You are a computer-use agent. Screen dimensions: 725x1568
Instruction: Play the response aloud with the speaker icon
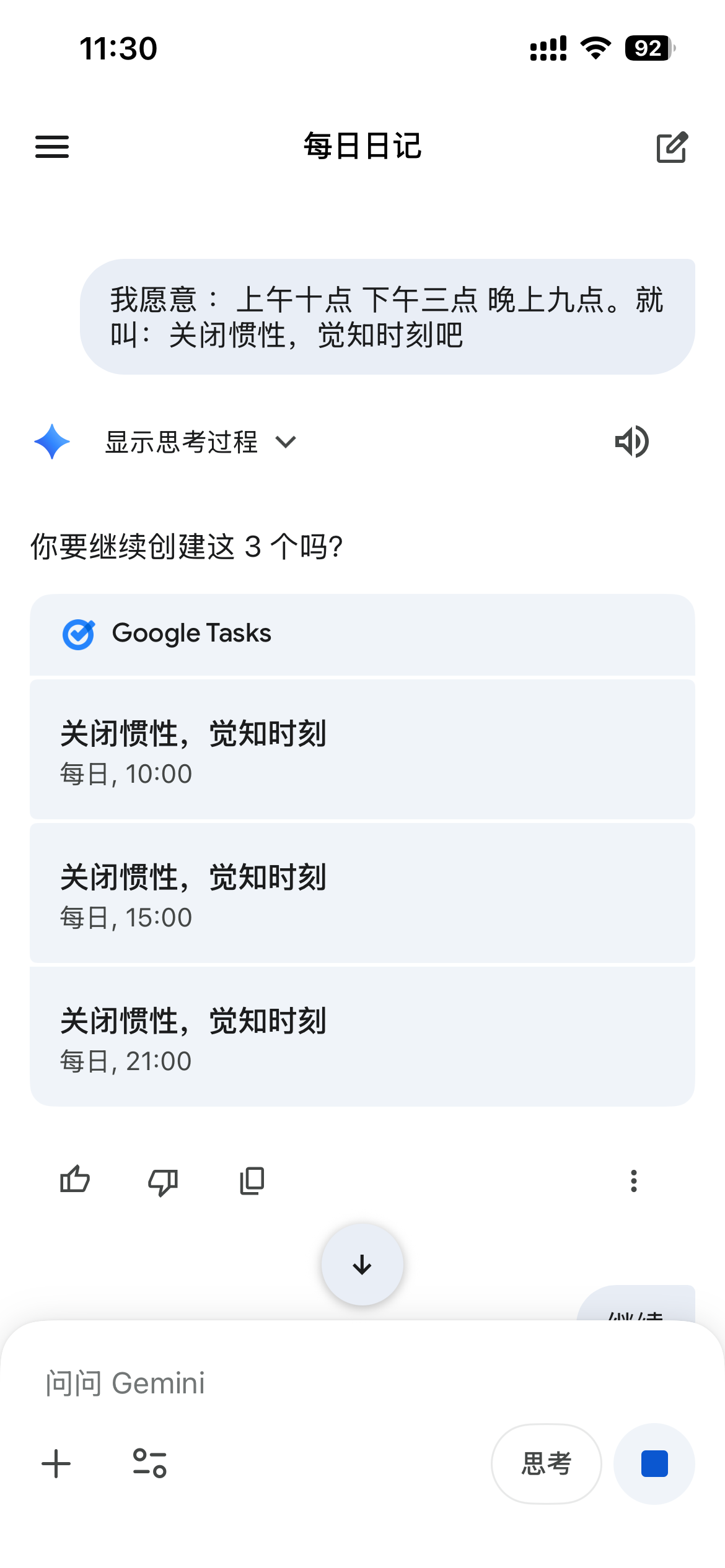[631, 442]
